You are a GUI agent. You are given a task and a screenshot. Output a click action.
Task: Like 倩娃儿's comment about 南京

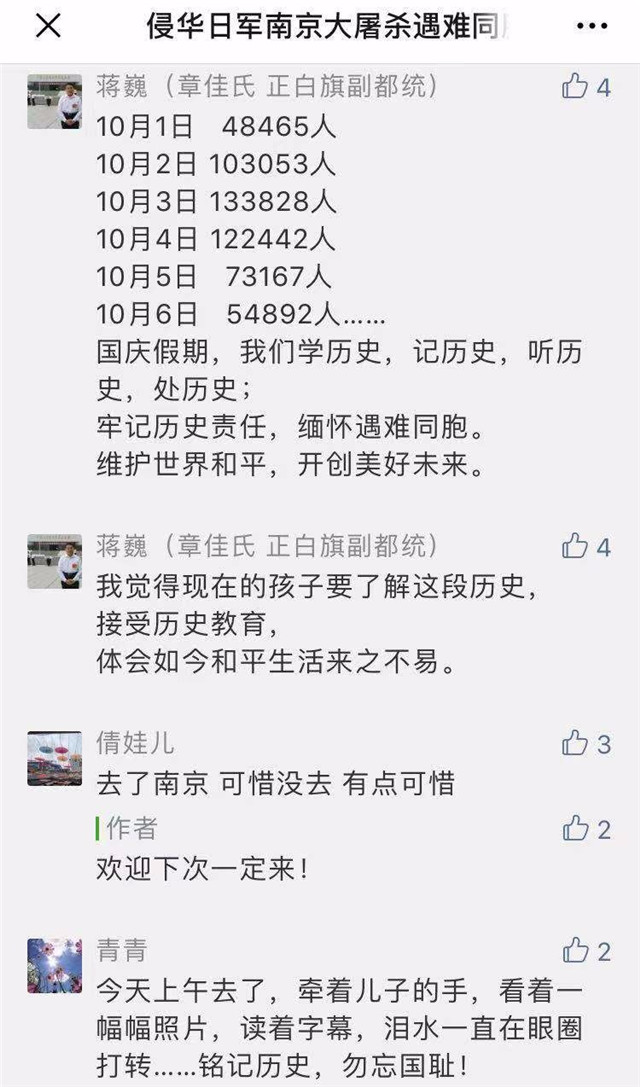(x=575, y=743)
